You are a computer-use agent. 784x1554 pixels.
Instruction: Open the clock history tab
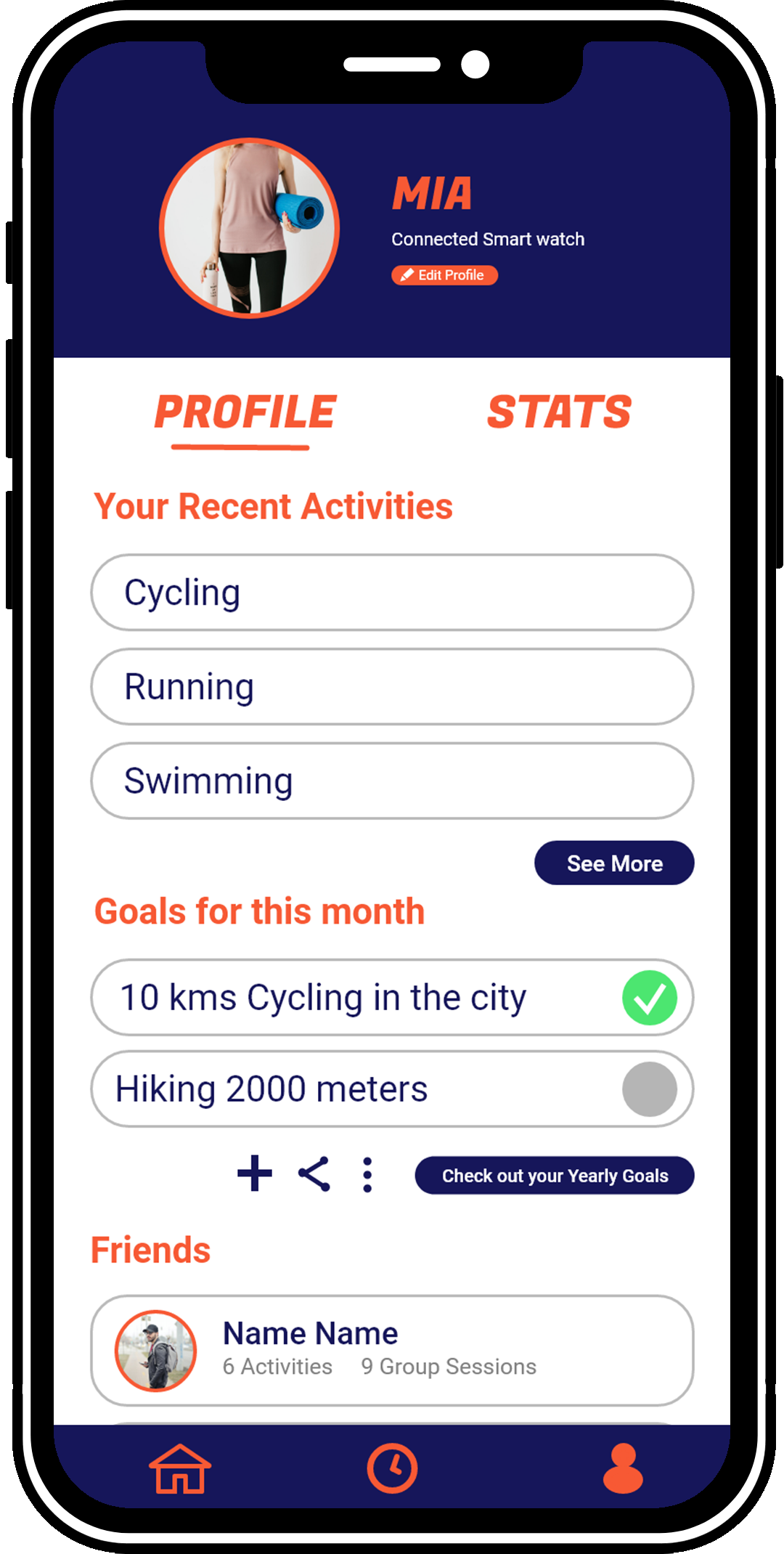(392, 1468)
